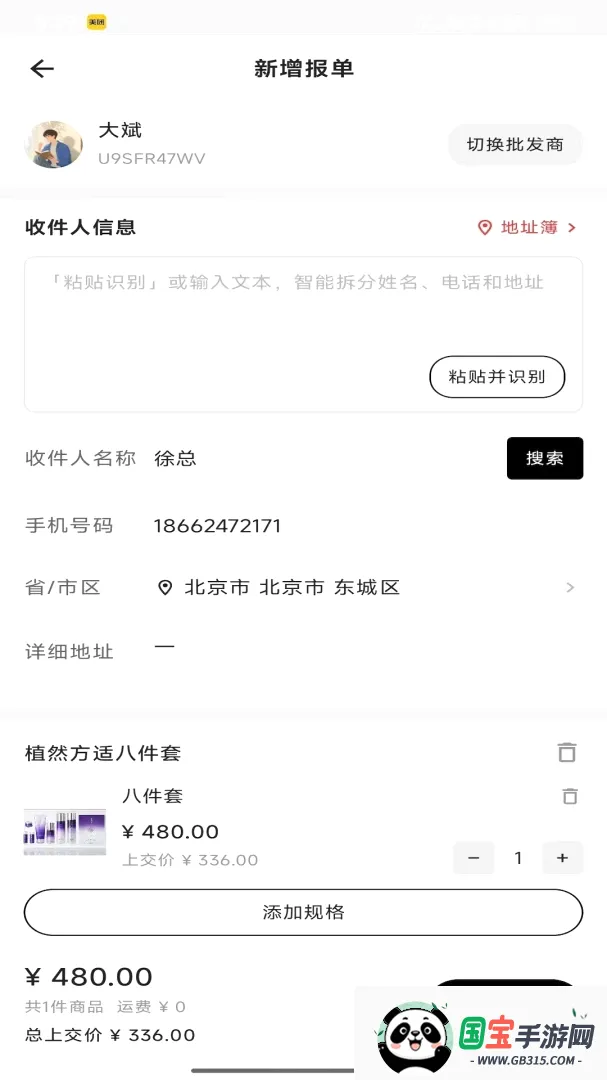
Task: Tap 切换批发商 to switch wholesaler
Action: coord(515,145)
